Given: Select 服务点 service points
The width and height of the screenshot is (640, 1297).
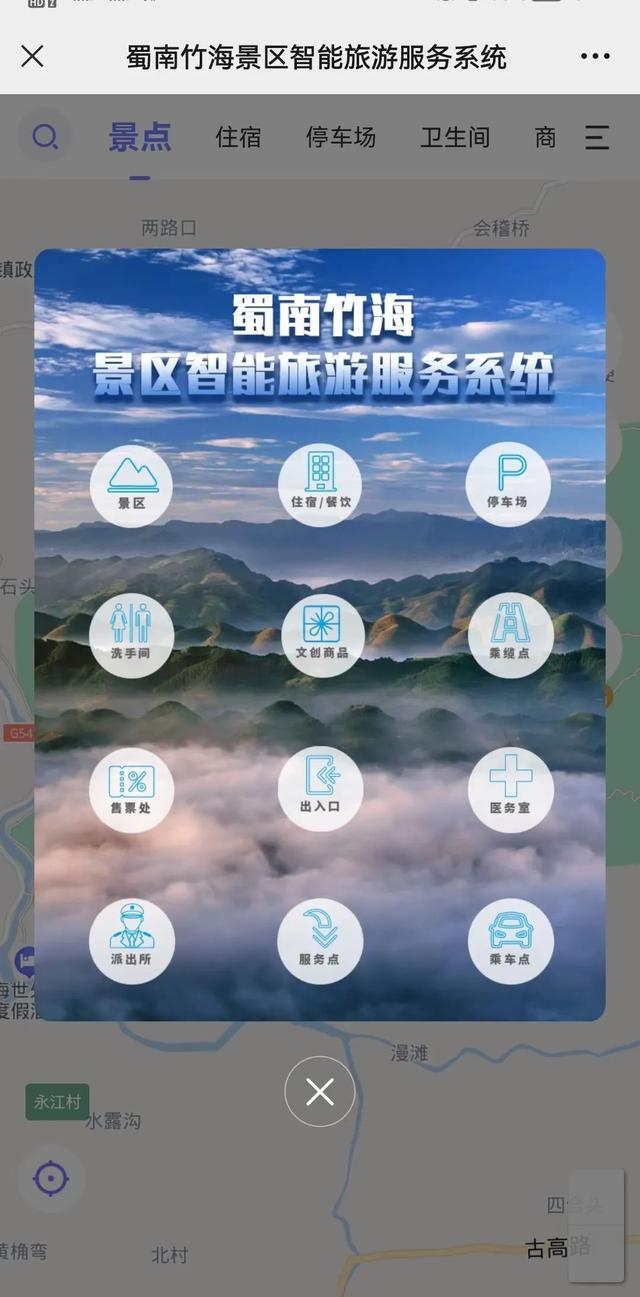Looking at the screenshot, I should click(320, 941).
